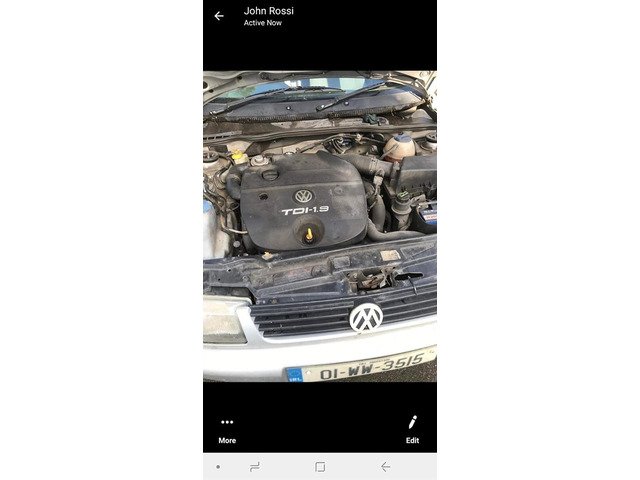The height and width of the screenshot is (480, 640).
Task: Tap the system back button
Action: pos(385,467)
